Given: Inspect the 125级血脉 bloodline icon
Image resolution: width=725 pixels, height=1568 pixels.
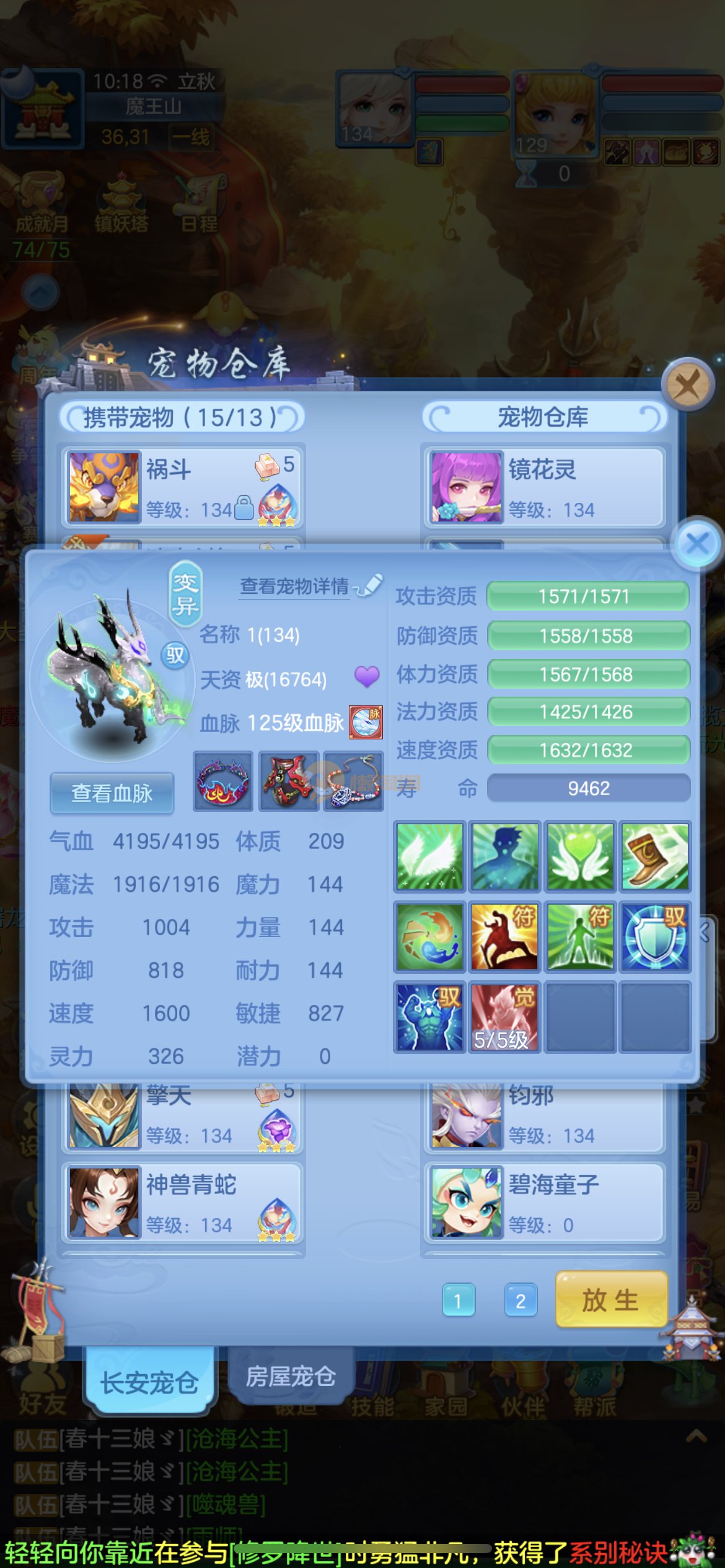Looking at the screenshot, I should point(366,722).
